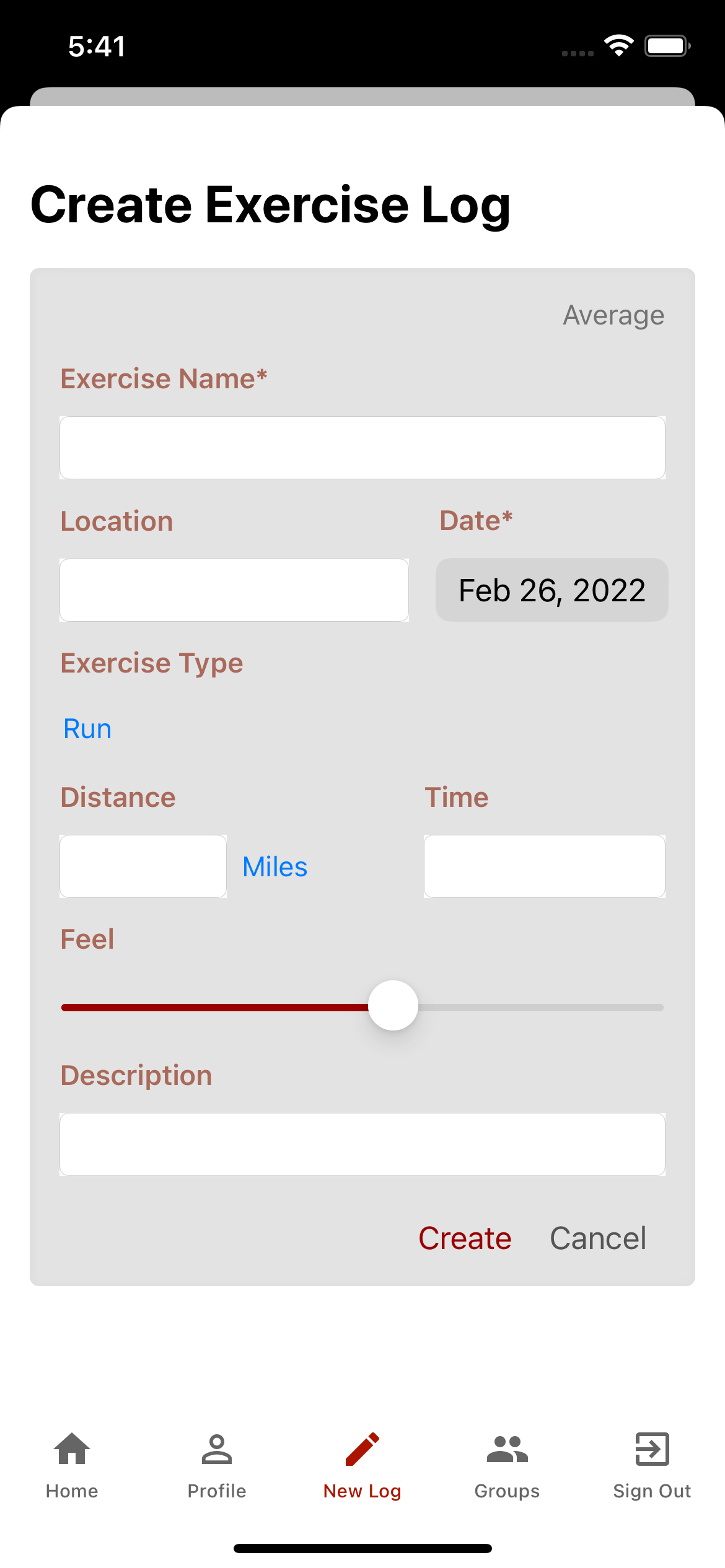Open the Groups tab

click(507, 1466)
